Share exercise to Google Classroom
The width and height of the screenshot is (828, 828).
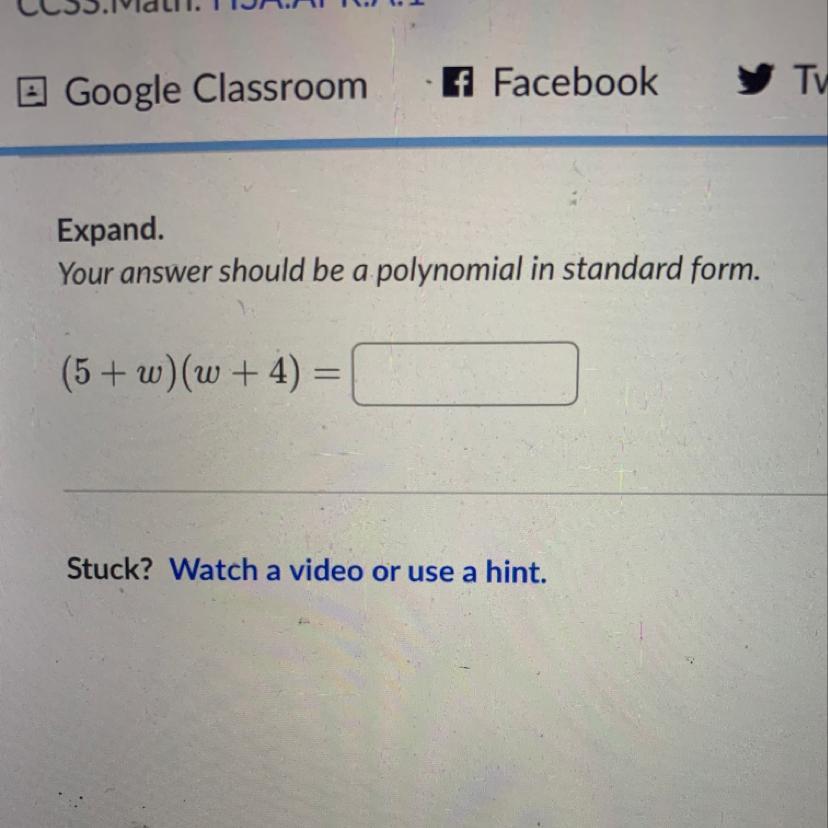(193, 89)
